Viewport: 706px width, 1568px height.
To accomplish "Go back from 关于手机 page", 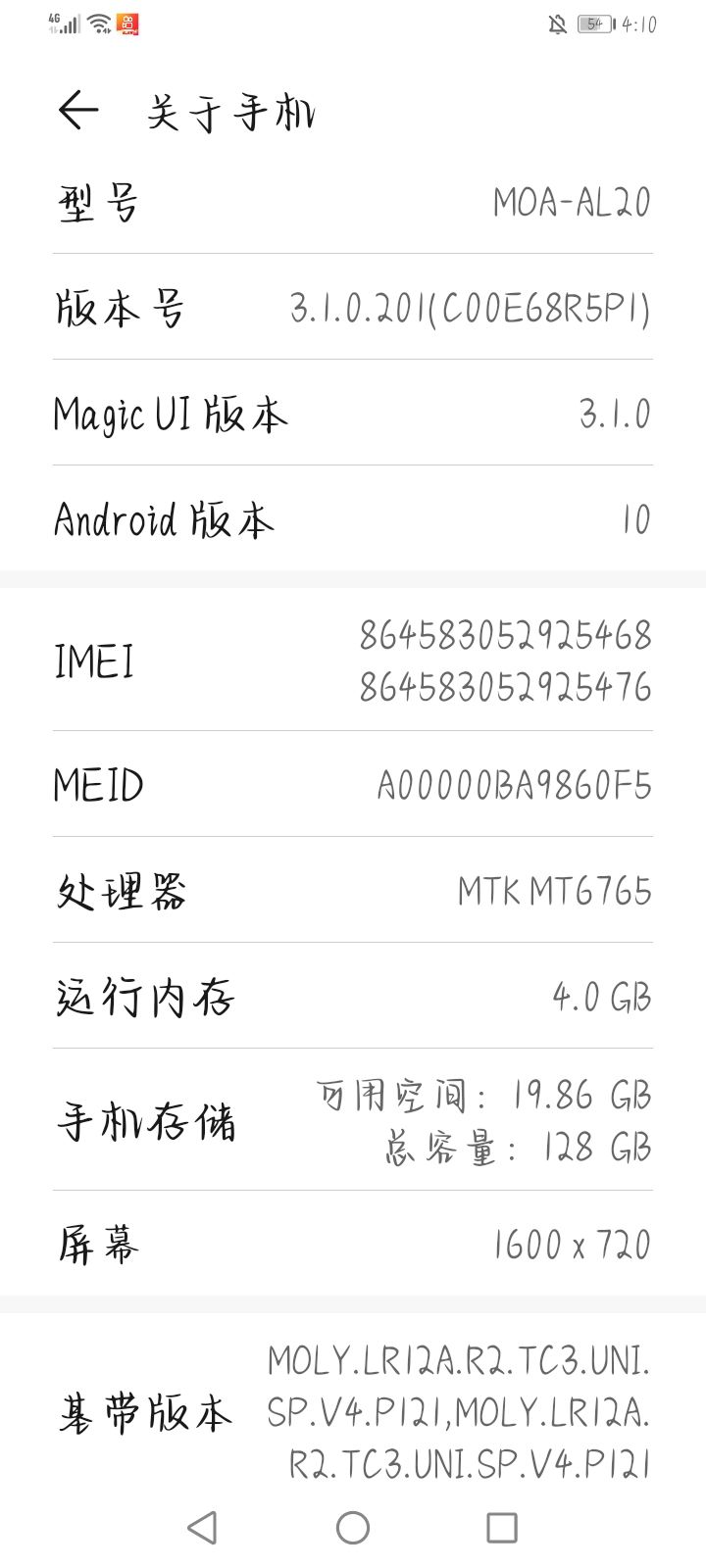I will [78, 111].
